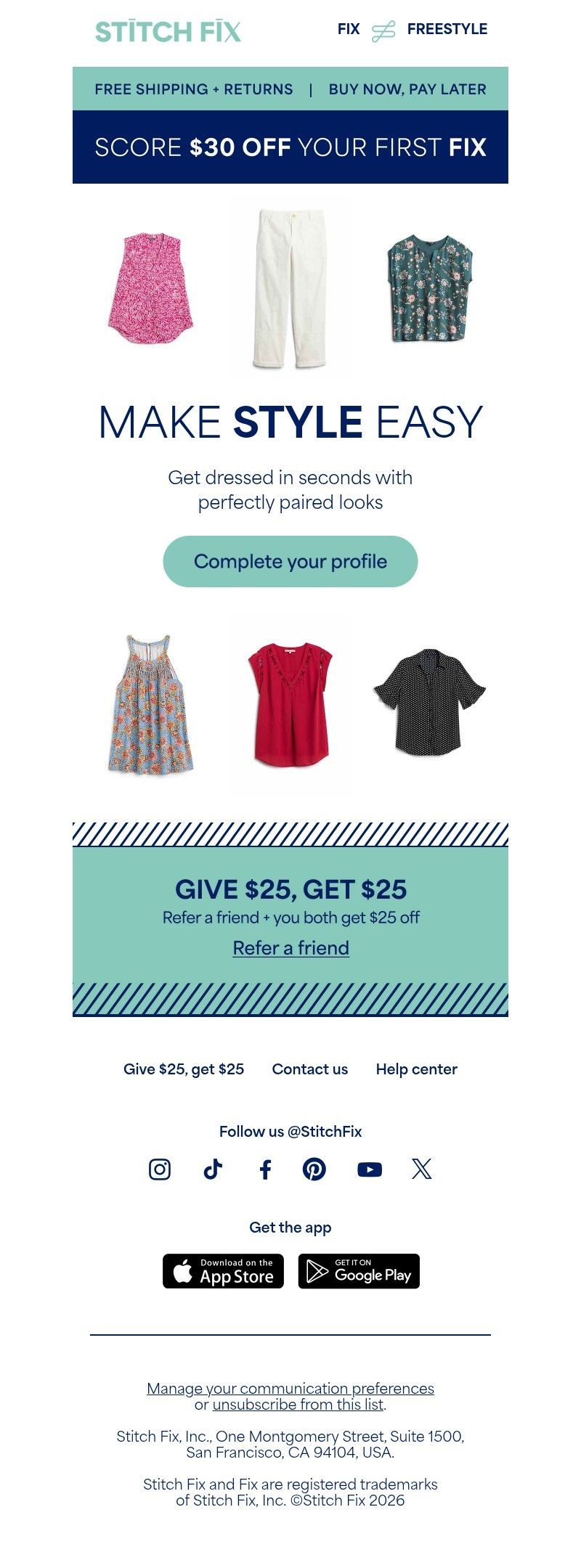This screenshot has height=1568, width=581.
Task: Open Stitch Fix on Pinterest
Action: (x=315, y=1169)
